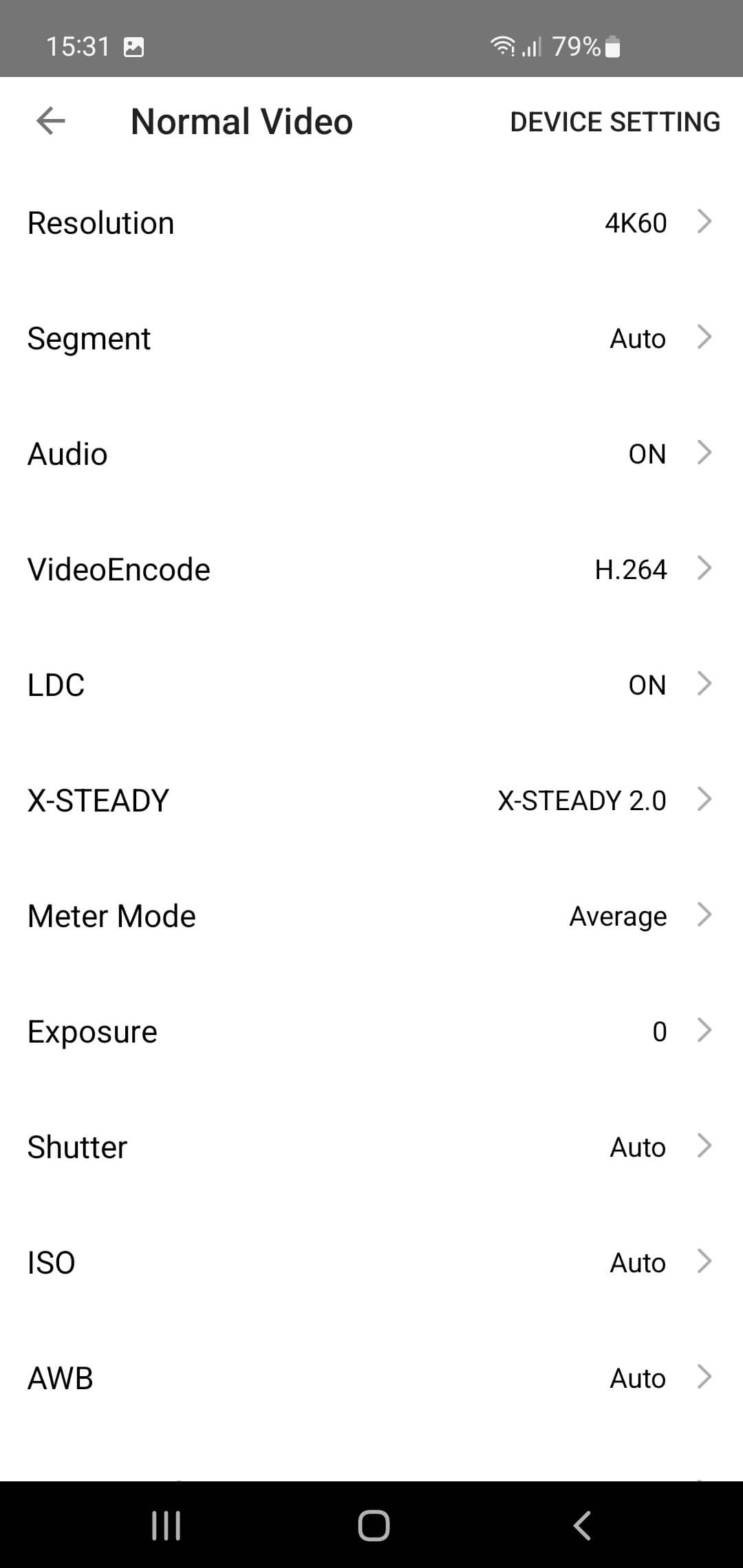The width and height of the screenshot is (743, 1568).
Task: Change the Exposure value
Action: click(371, 1032)
